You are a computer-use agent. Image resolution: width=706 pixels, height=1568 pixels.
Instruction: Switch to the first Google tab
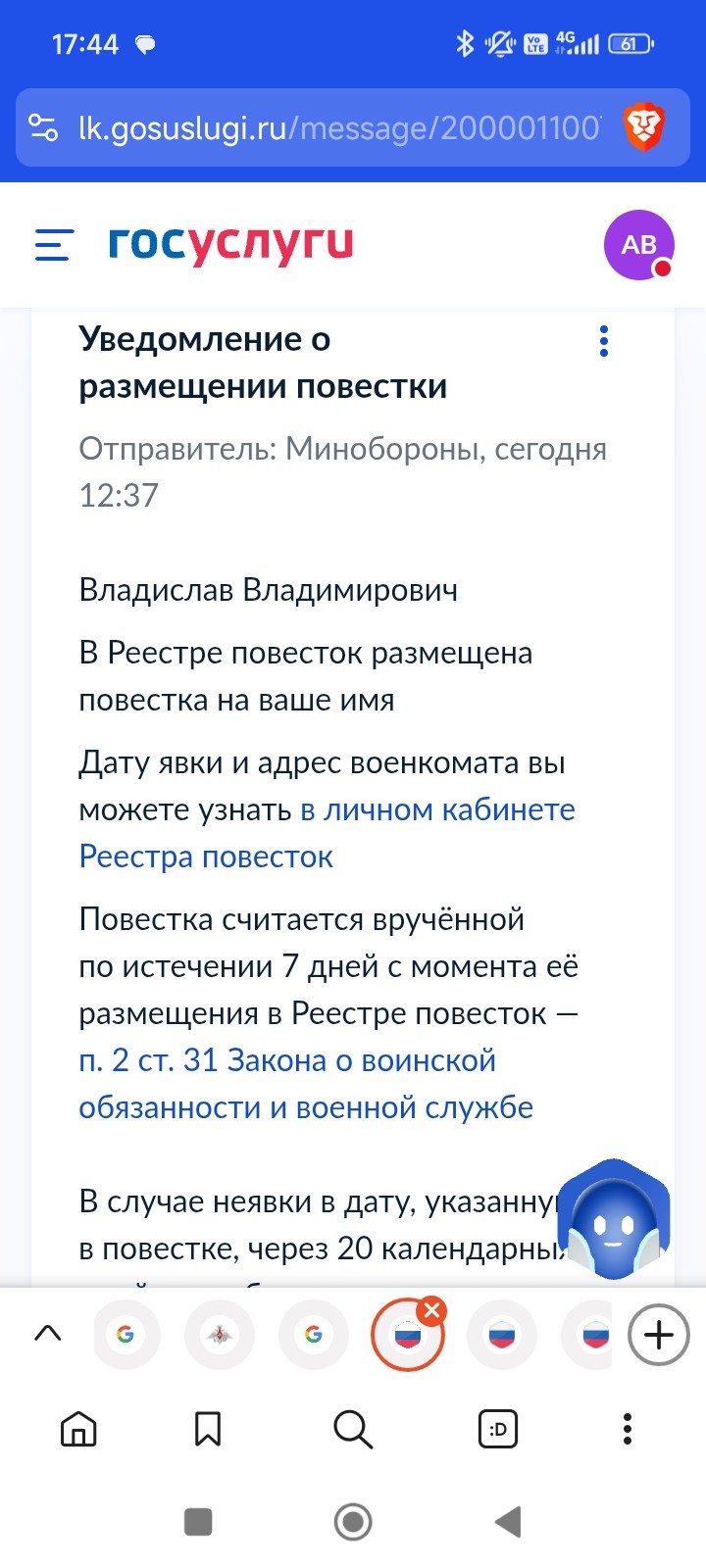coord(126,1335)
